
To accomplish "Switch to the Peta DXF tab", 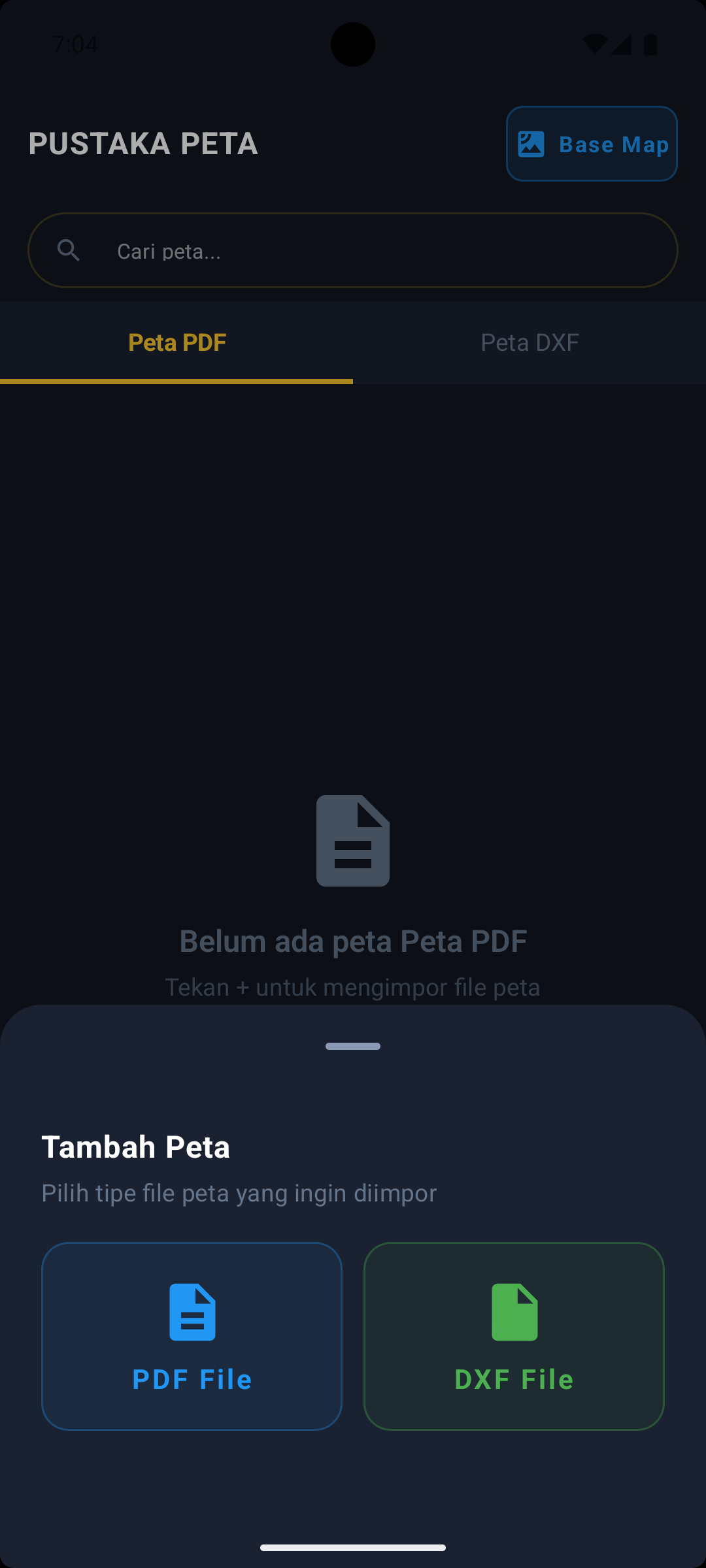I will click(x=529, y=342).
